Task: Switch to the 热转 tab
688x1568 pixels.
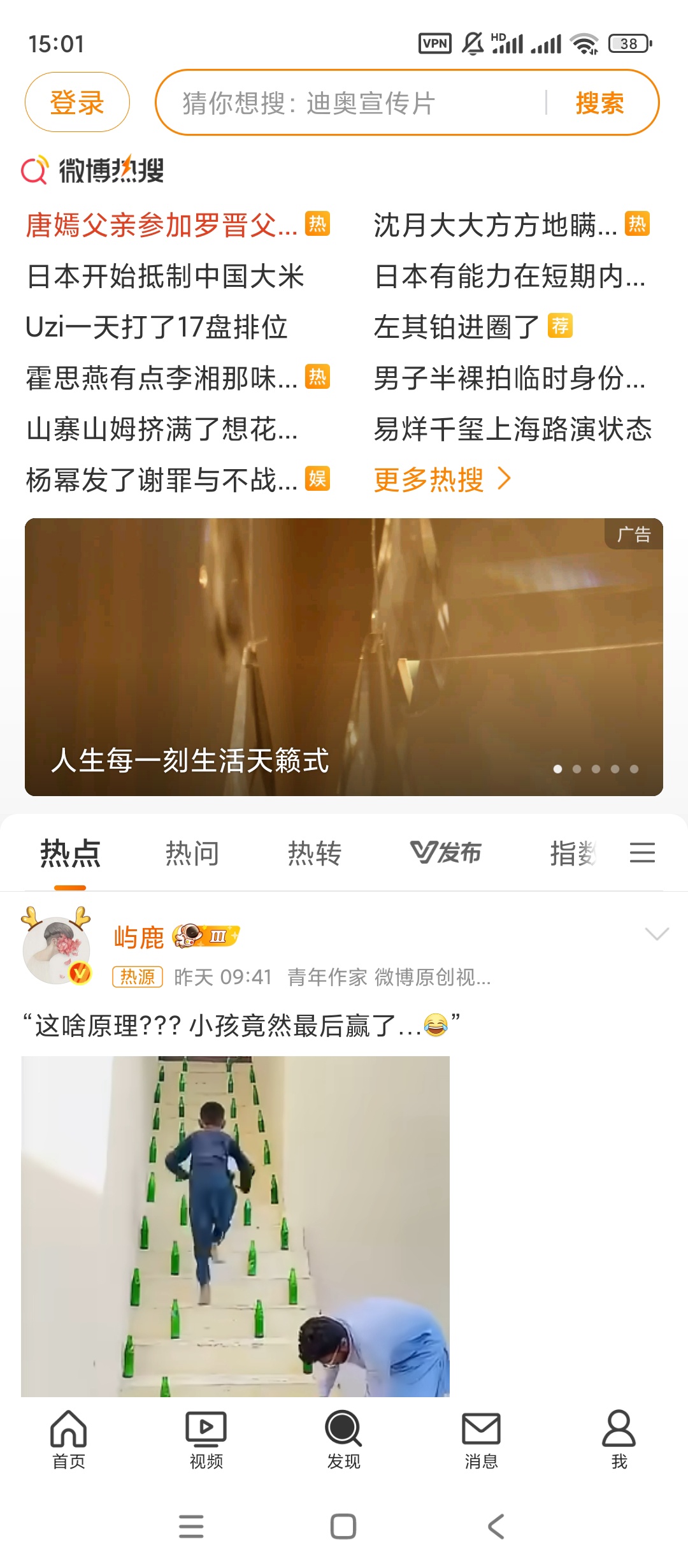Action: click(x=315, y=853)
